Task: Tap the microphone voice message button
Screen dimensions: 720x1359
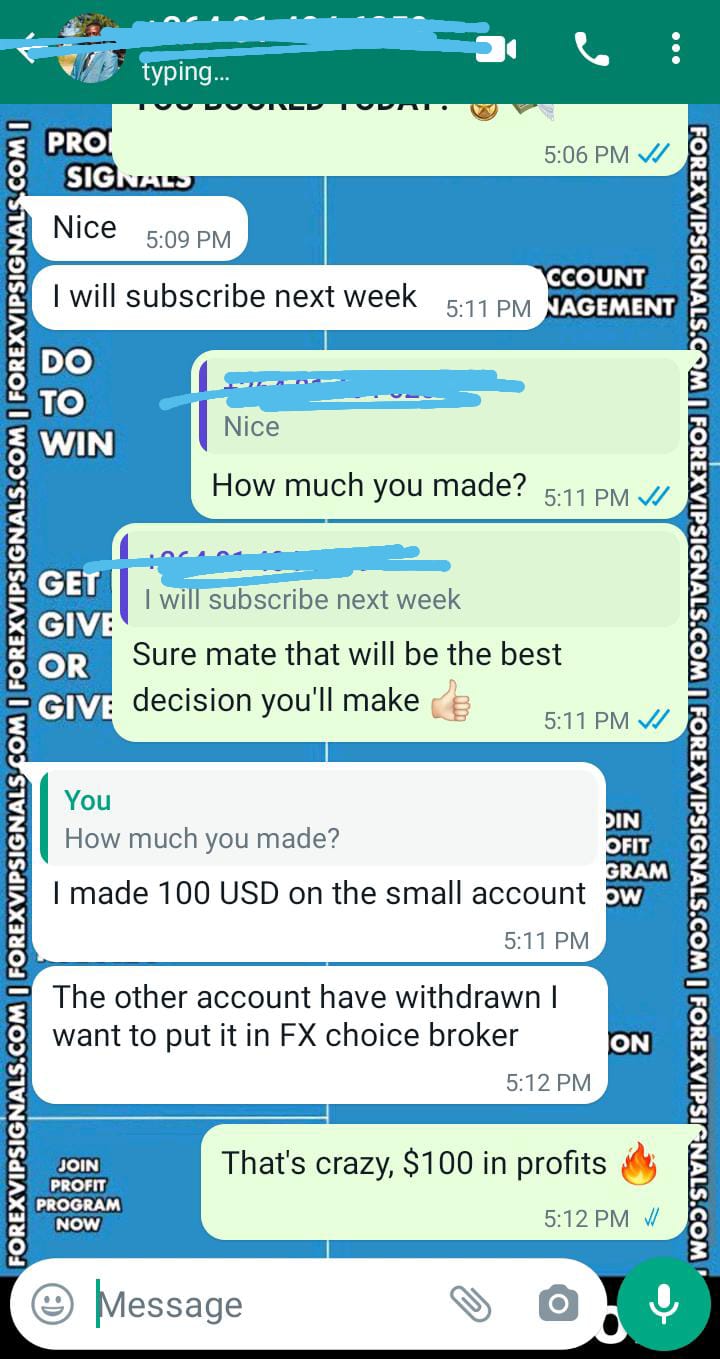Action: click(x=662, y=1303)
